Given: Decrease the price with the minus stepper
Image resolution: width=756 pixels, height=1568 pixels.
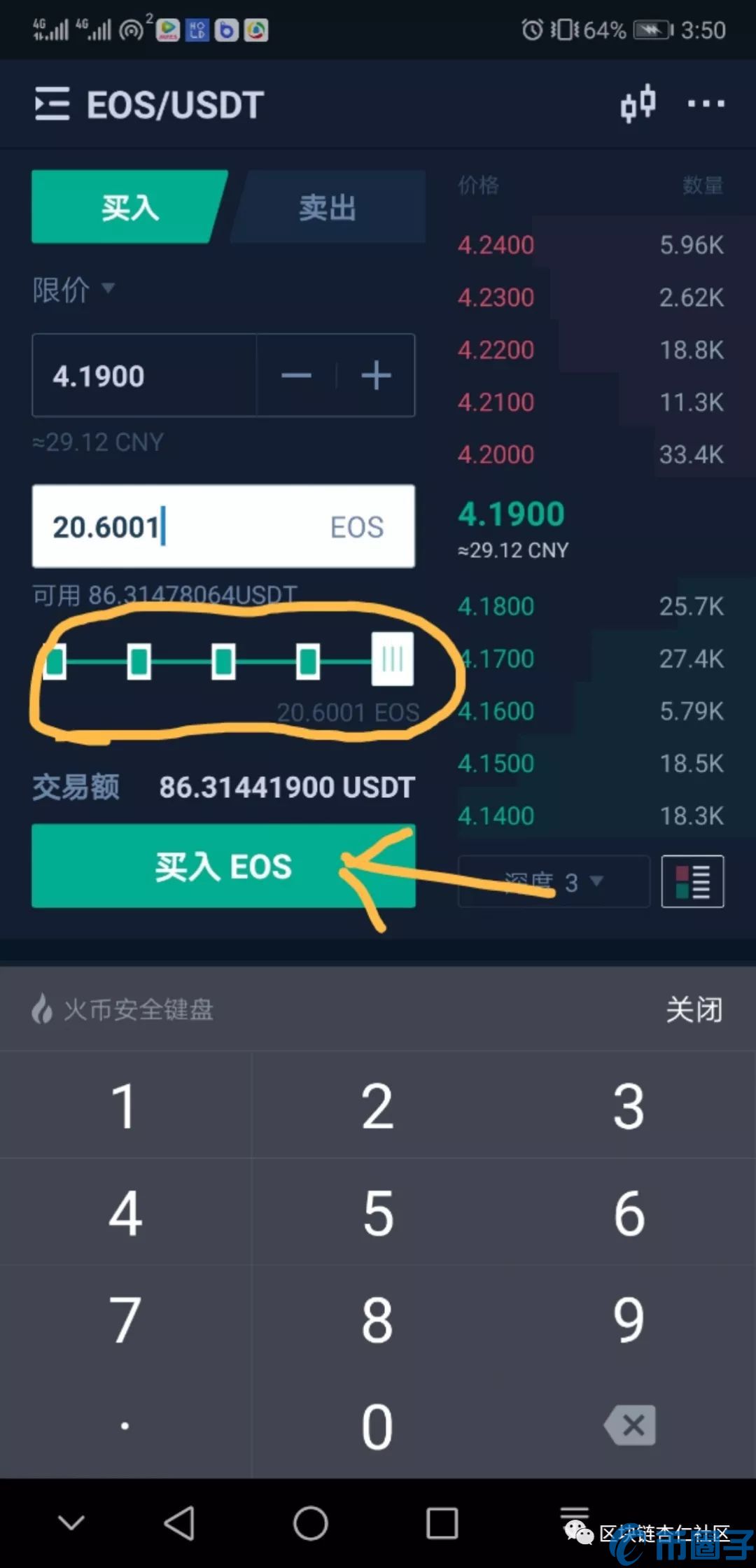Looking at the screenshot, I should [296, 376].
